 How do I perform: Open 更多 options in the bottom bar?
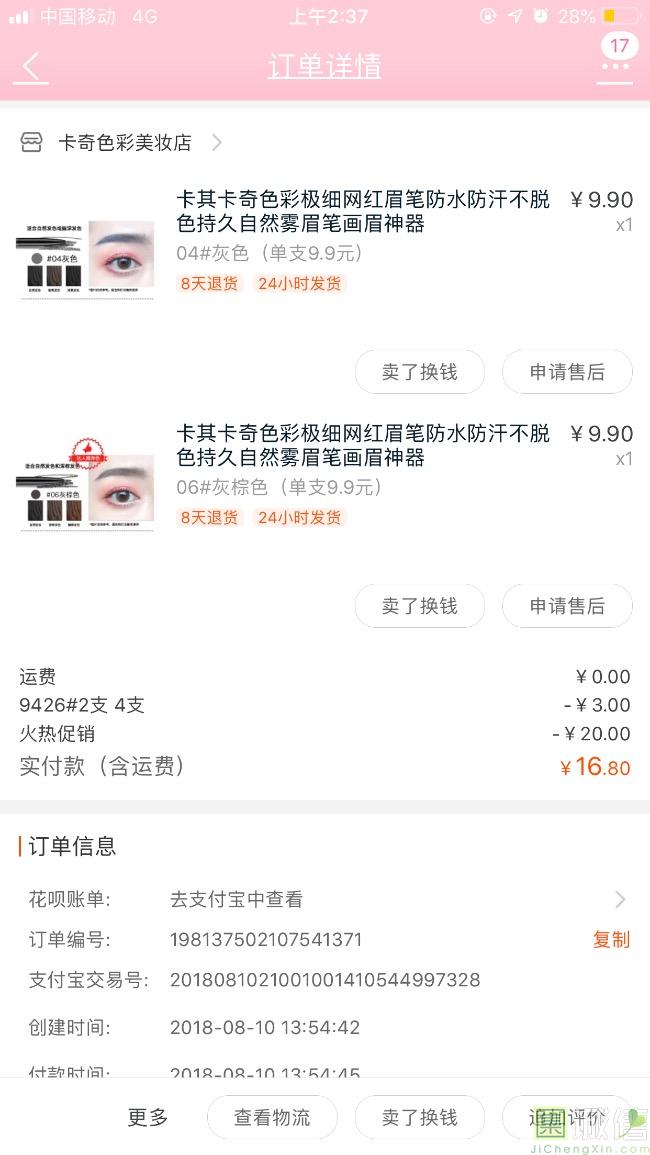click(148, 1117)
